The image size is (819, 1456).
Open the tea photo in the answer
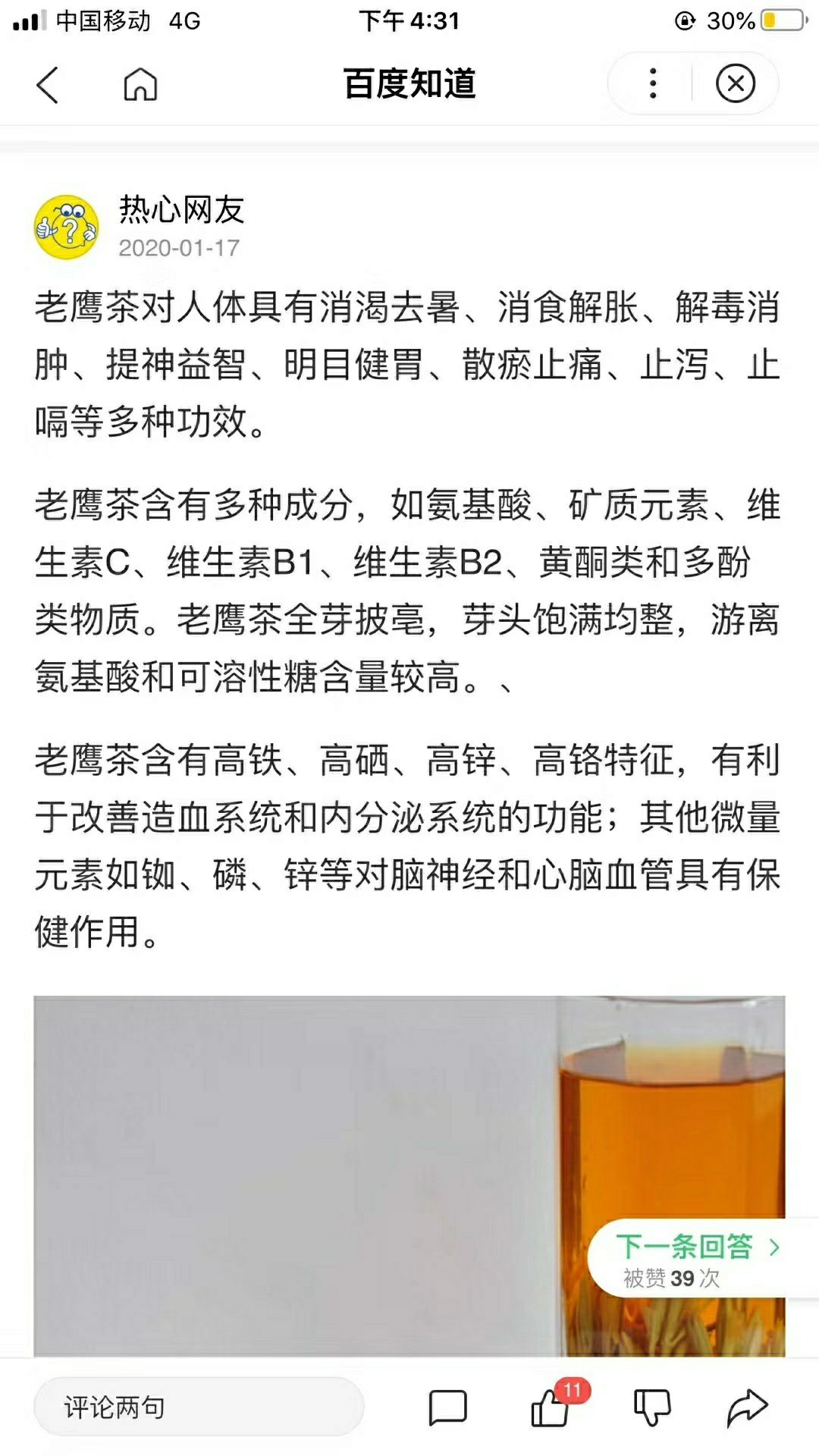(409, 1175)
